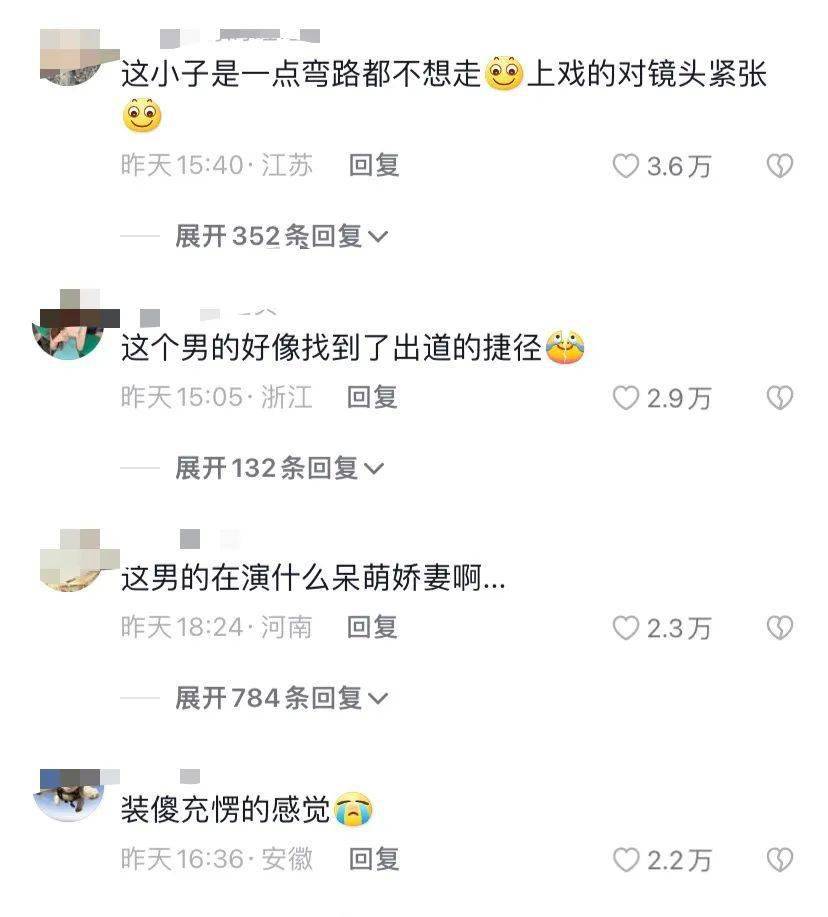Expand the 132 replies
828x917 pixels.
tap(279, 467)
